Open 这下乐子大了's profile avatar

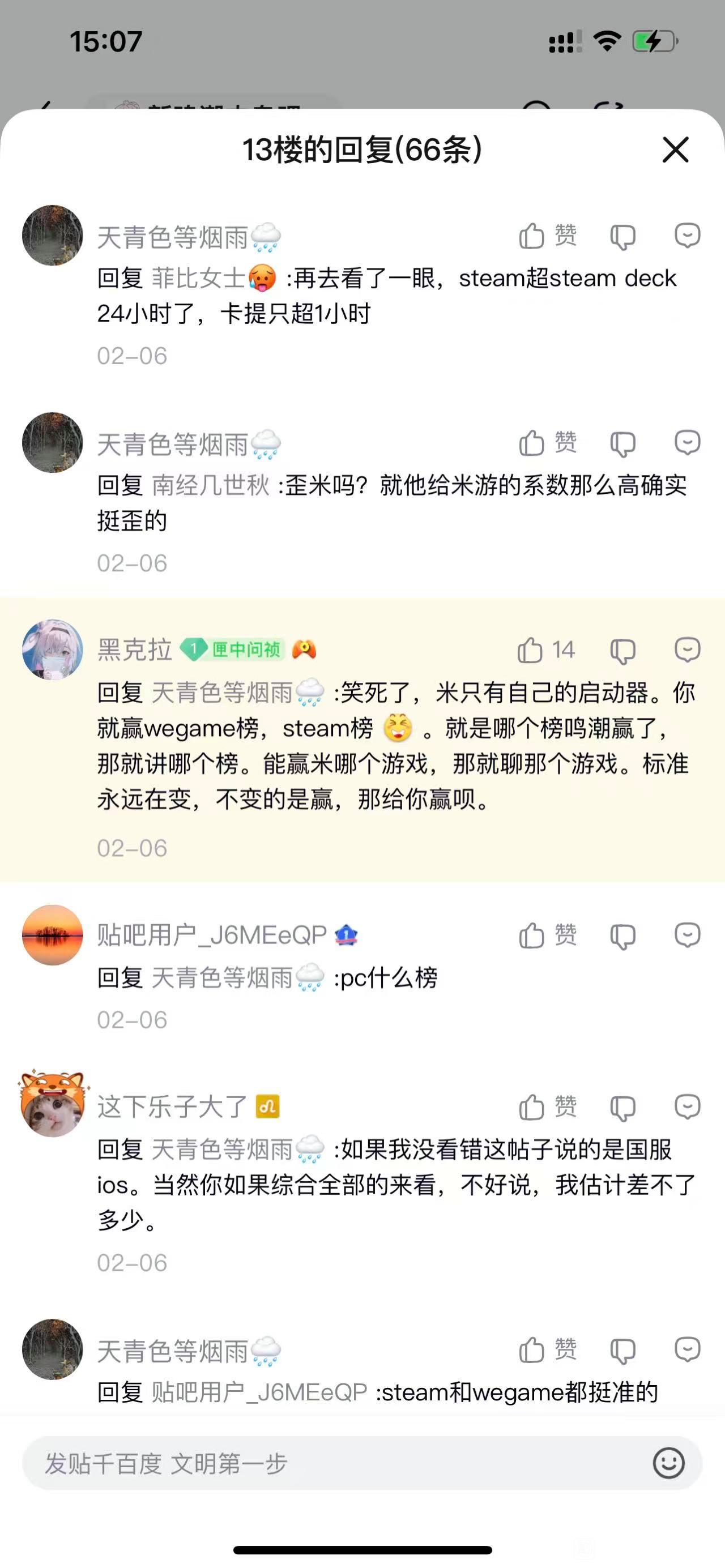point(52,1105)
